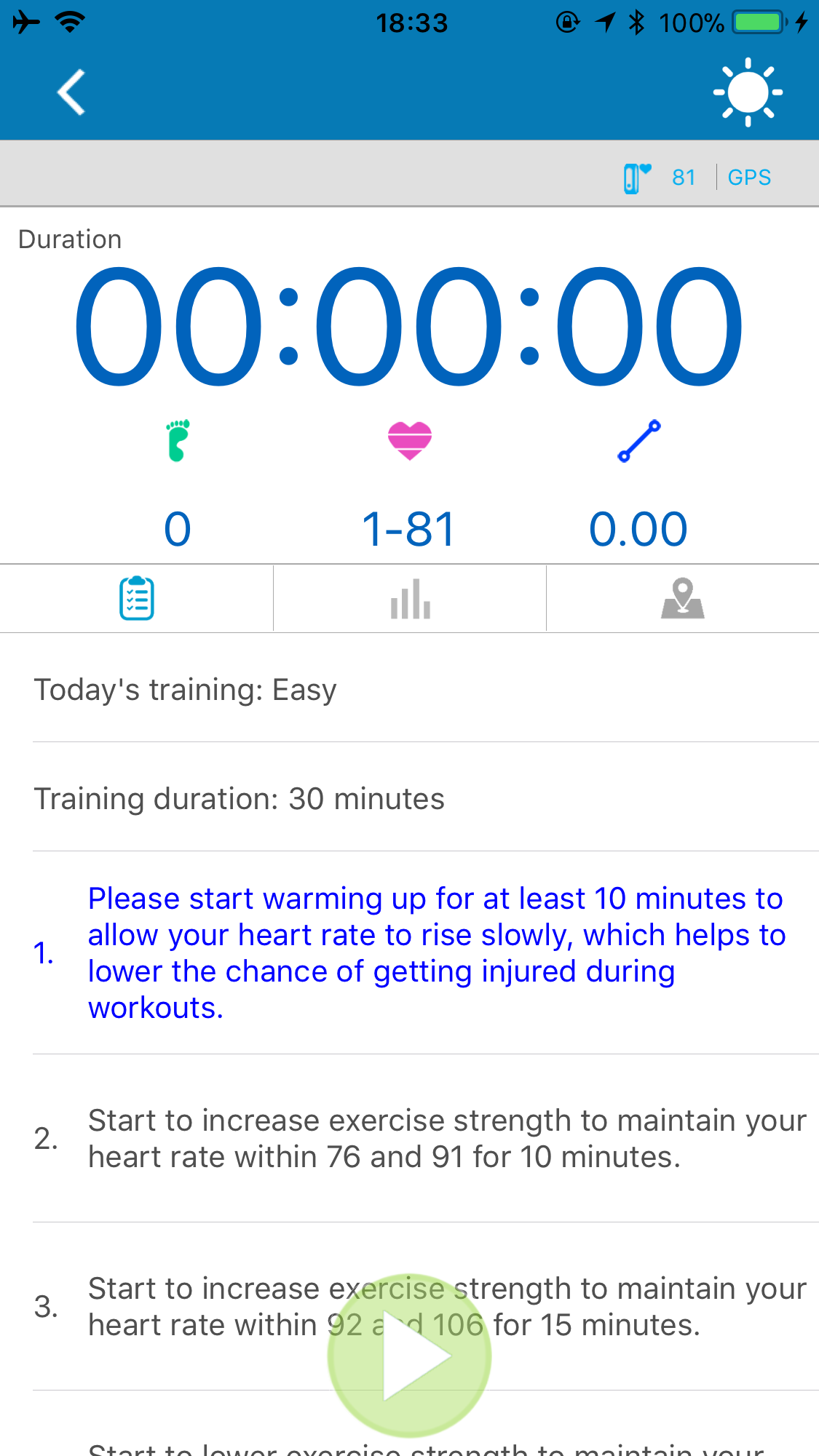Go back using the top-left arrow
Screen dimensions: 819x1456
(x=71, y=92)
